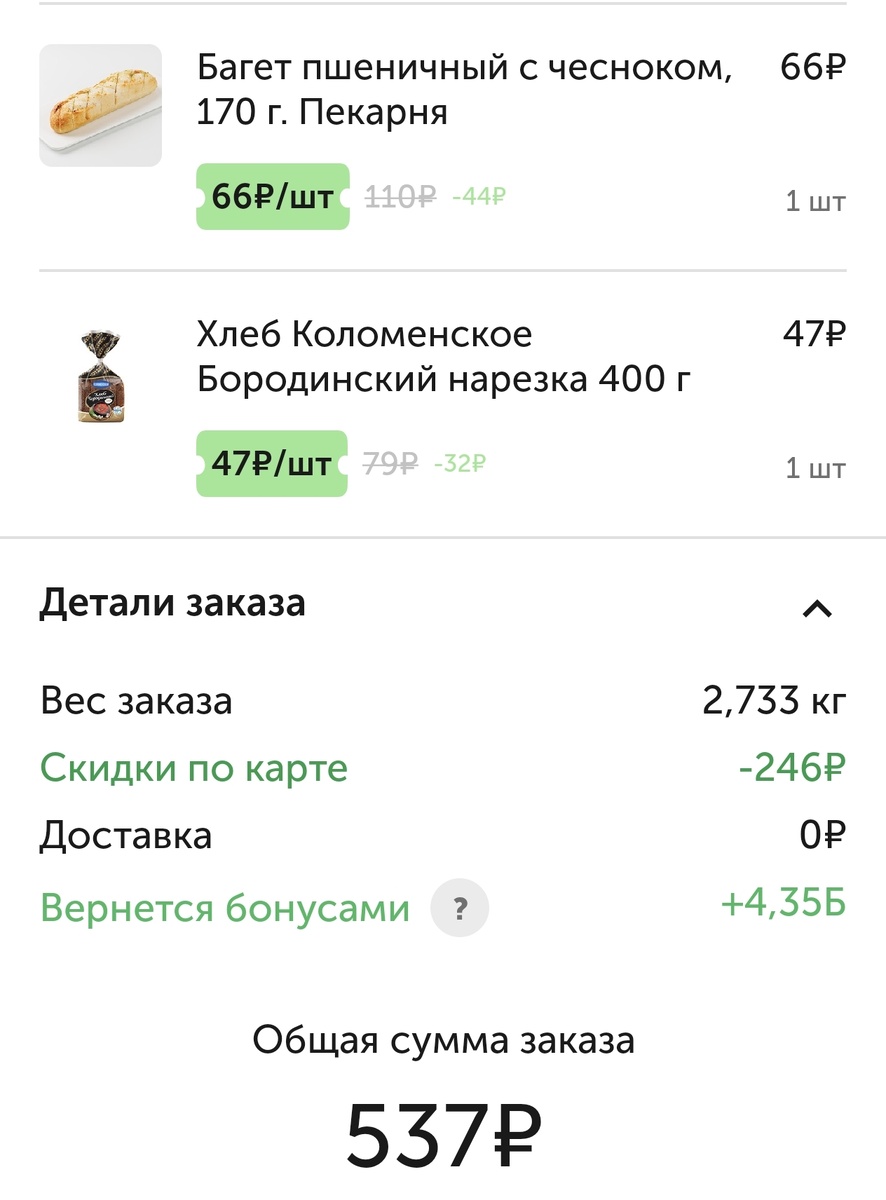Viewport: 886px width, 1200px height.
Task: Click the crossed-out 110₽ old price
Action: pos(399,197)
